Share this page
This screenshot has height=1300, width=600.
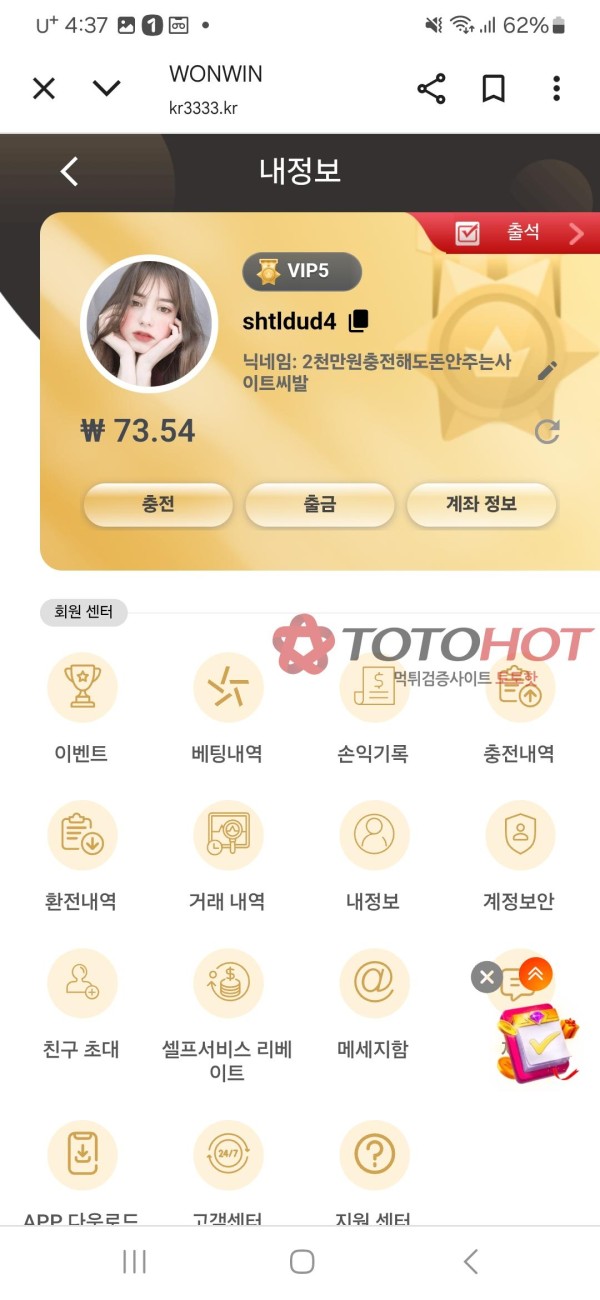pyautogui.click(x=431, y=89)
